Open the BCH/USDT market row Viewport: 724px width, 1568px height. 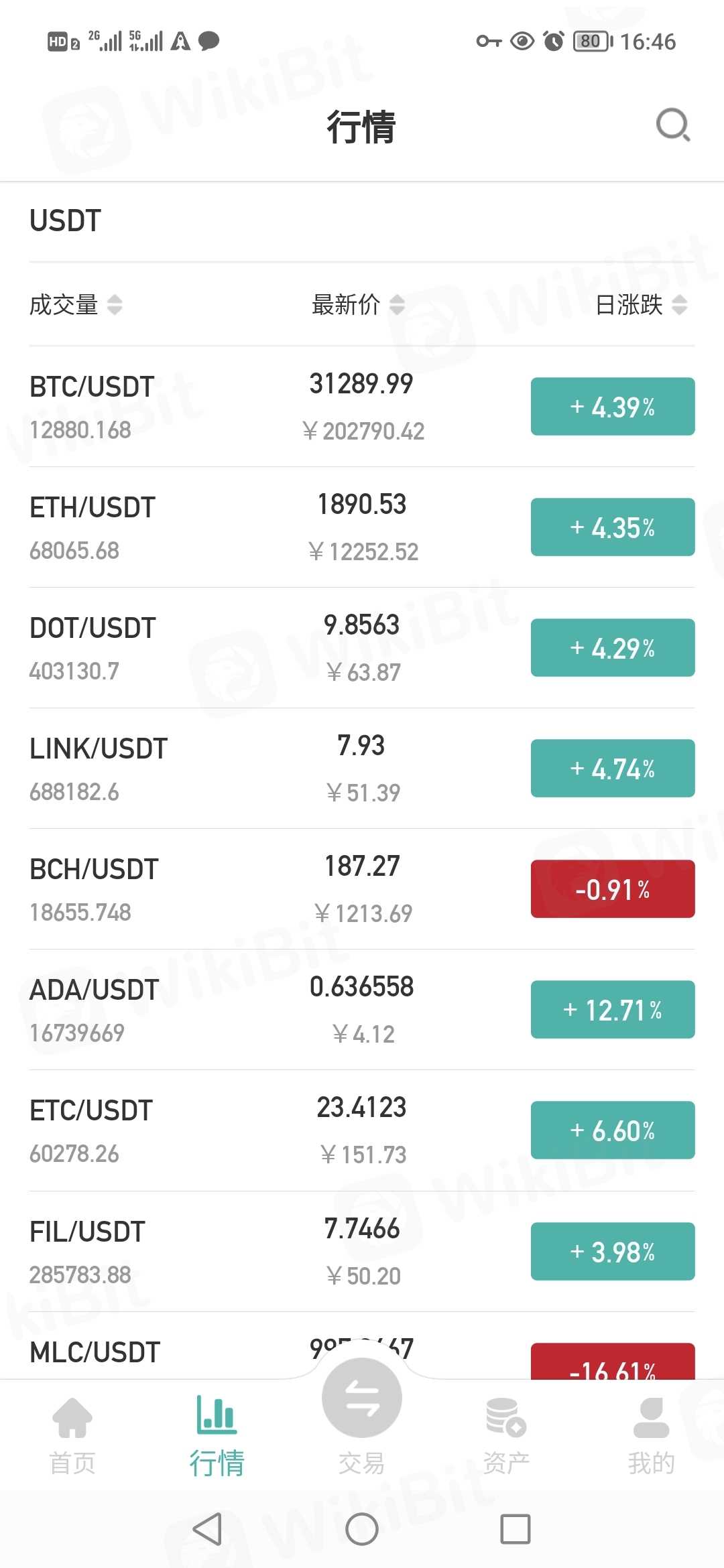coord(362,889)
